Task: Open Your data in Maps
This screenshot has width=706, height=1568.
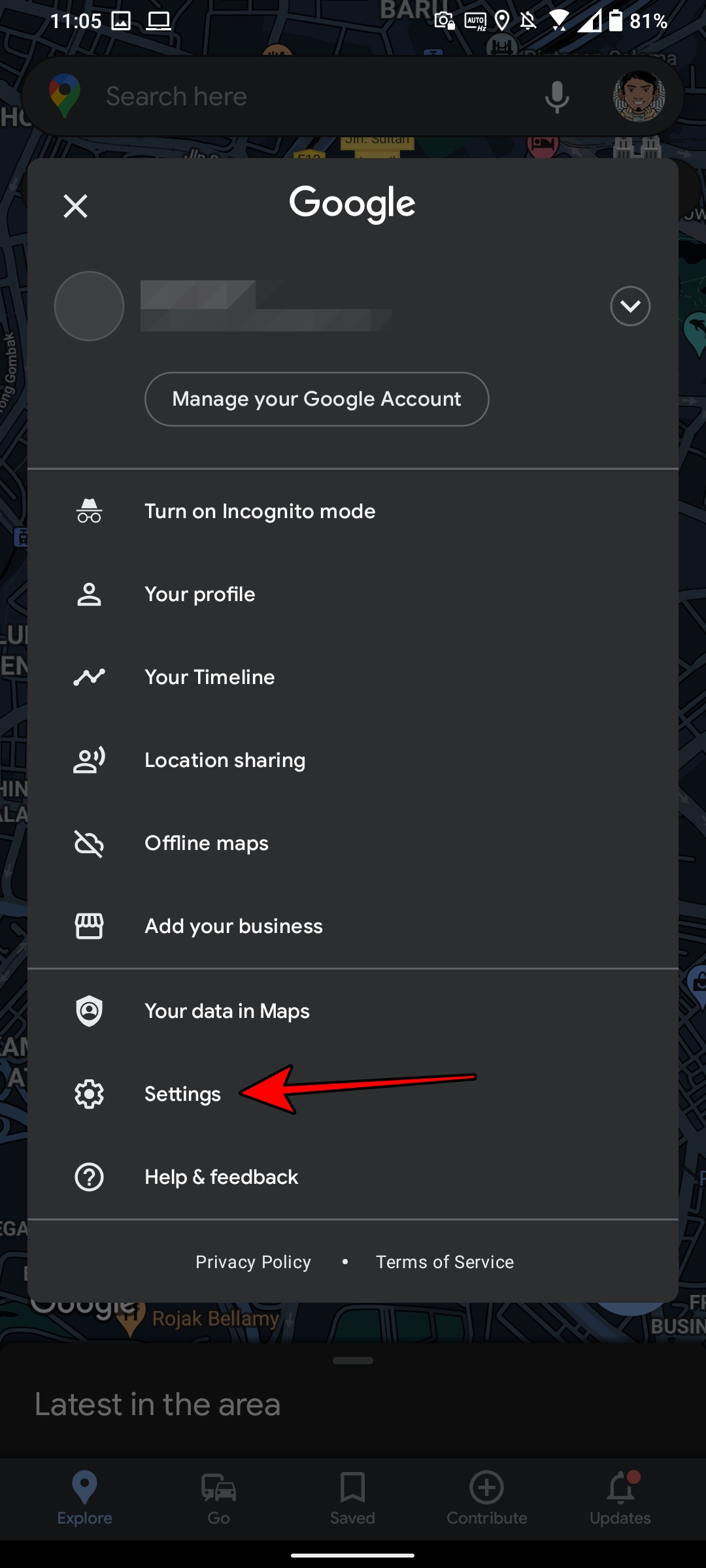Action: [x=353, y=1011]
